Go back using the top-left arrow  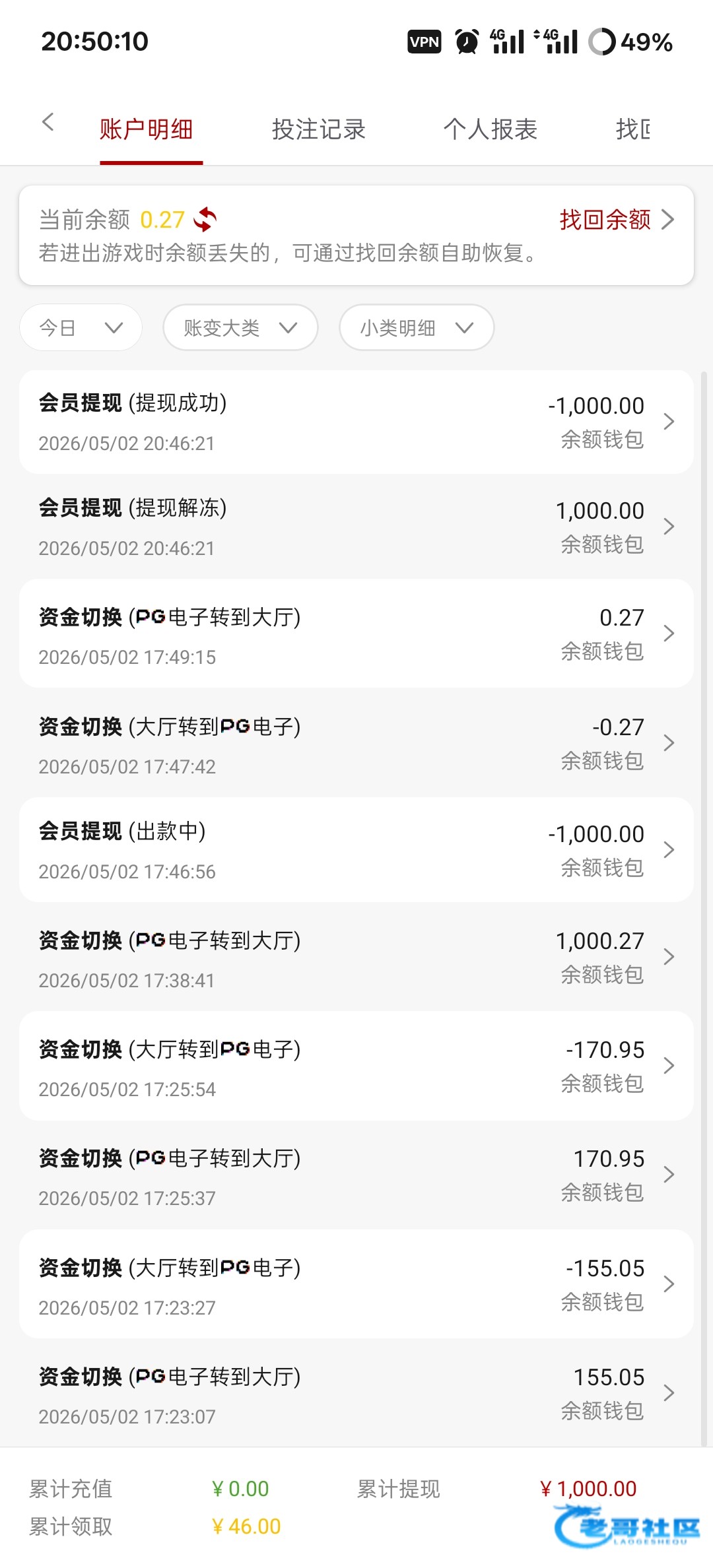48,122
